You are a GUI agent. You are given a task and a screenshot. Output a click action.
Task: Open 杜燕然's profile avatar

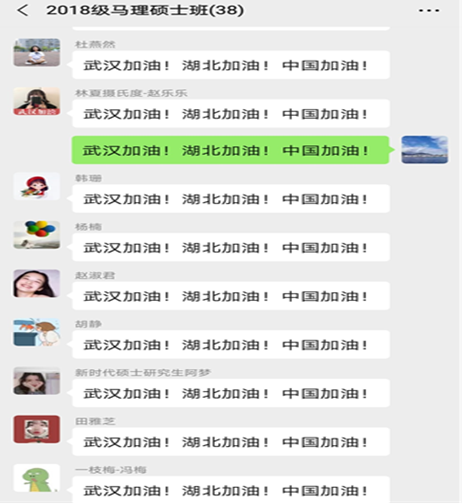[x=37, y=52]
